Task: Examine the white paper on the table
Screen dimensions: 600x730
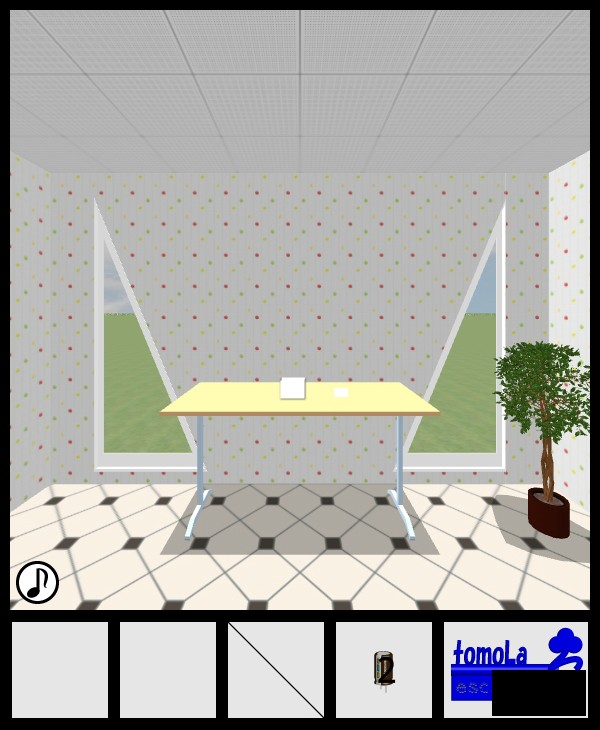Action: pyautogui.click(x=292, y=388)
